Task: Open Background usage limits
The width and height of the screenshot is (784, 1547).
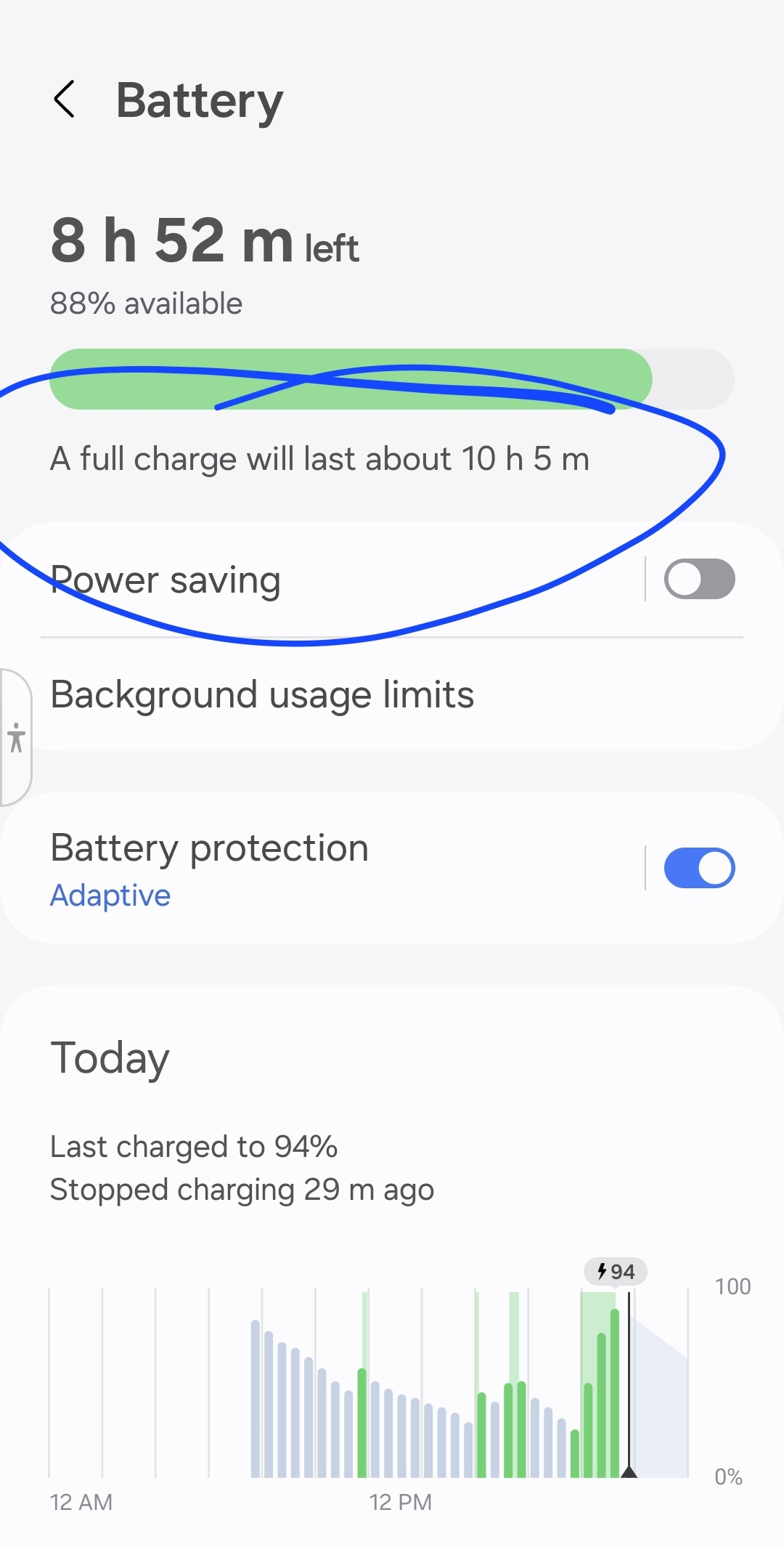Action: pyautogui.click(x=262, y=695)
